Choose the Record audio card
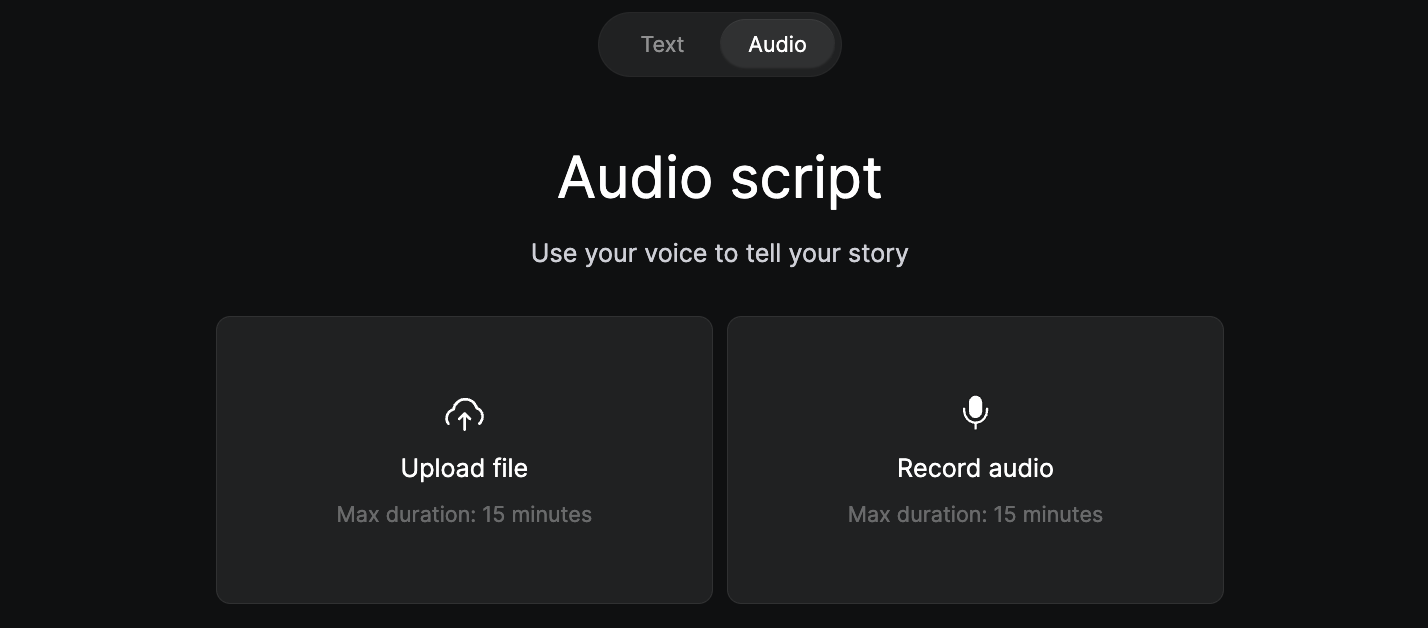1428x628 pixels. click(975, 460)
